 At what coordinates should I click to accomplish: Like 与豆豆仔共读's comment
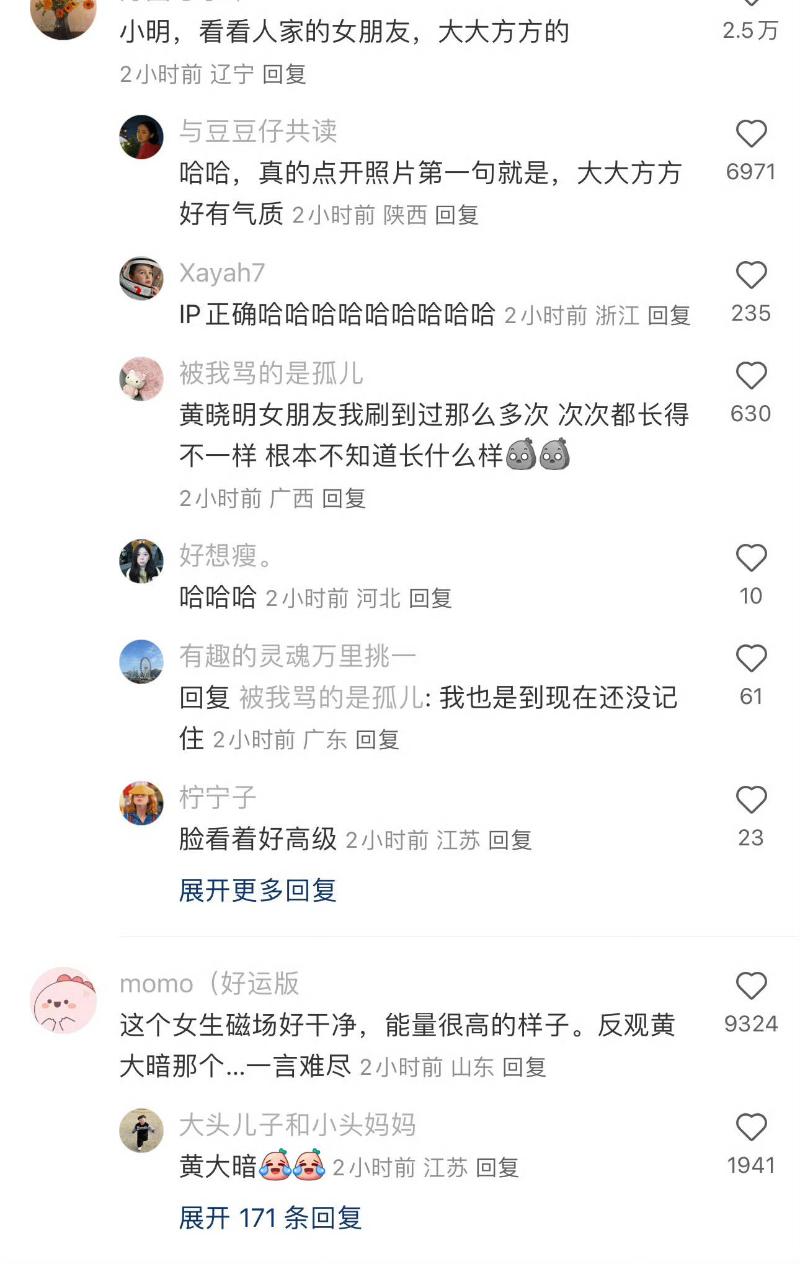pyautogui.click(x=751, y=134)
